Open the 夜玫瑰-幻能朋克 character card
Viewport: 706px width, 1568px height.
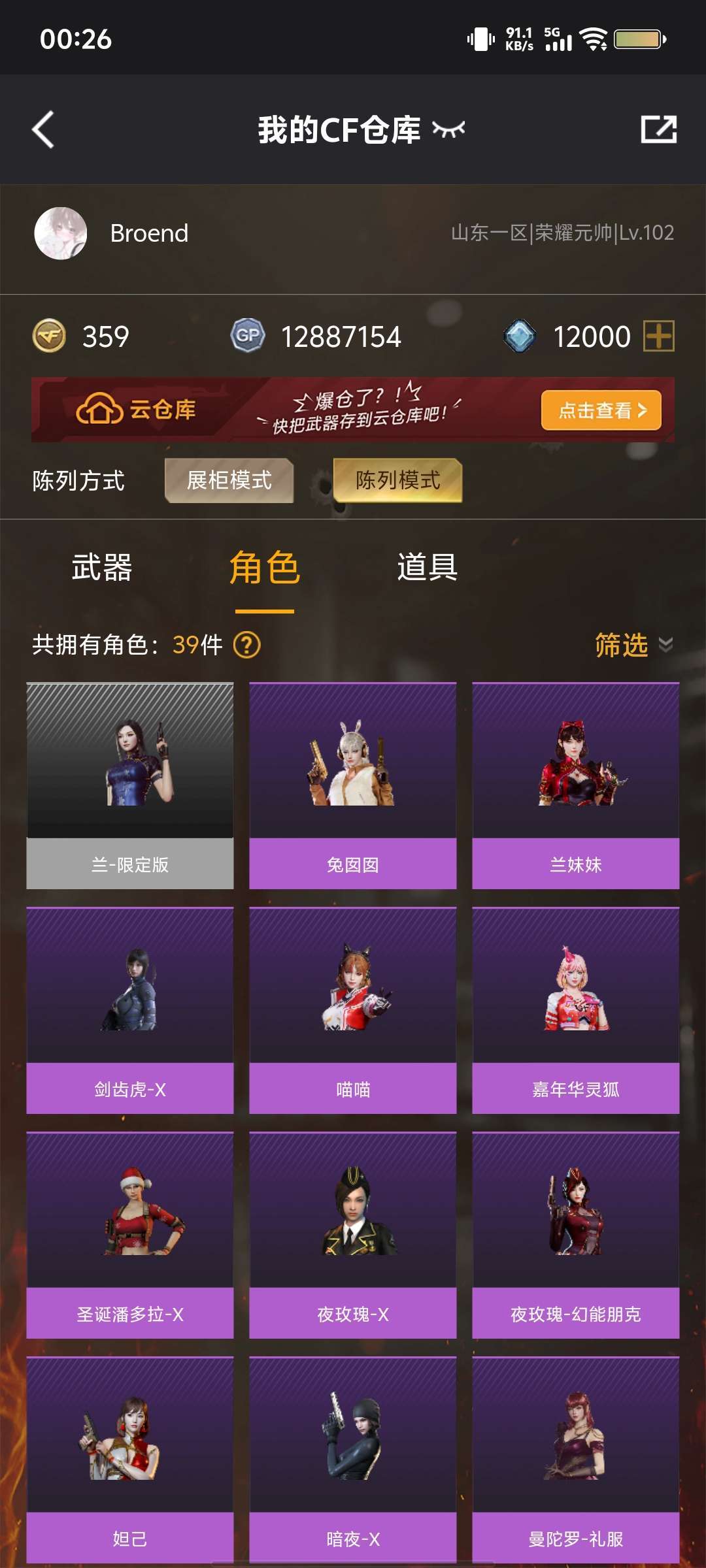[576, 1235]
